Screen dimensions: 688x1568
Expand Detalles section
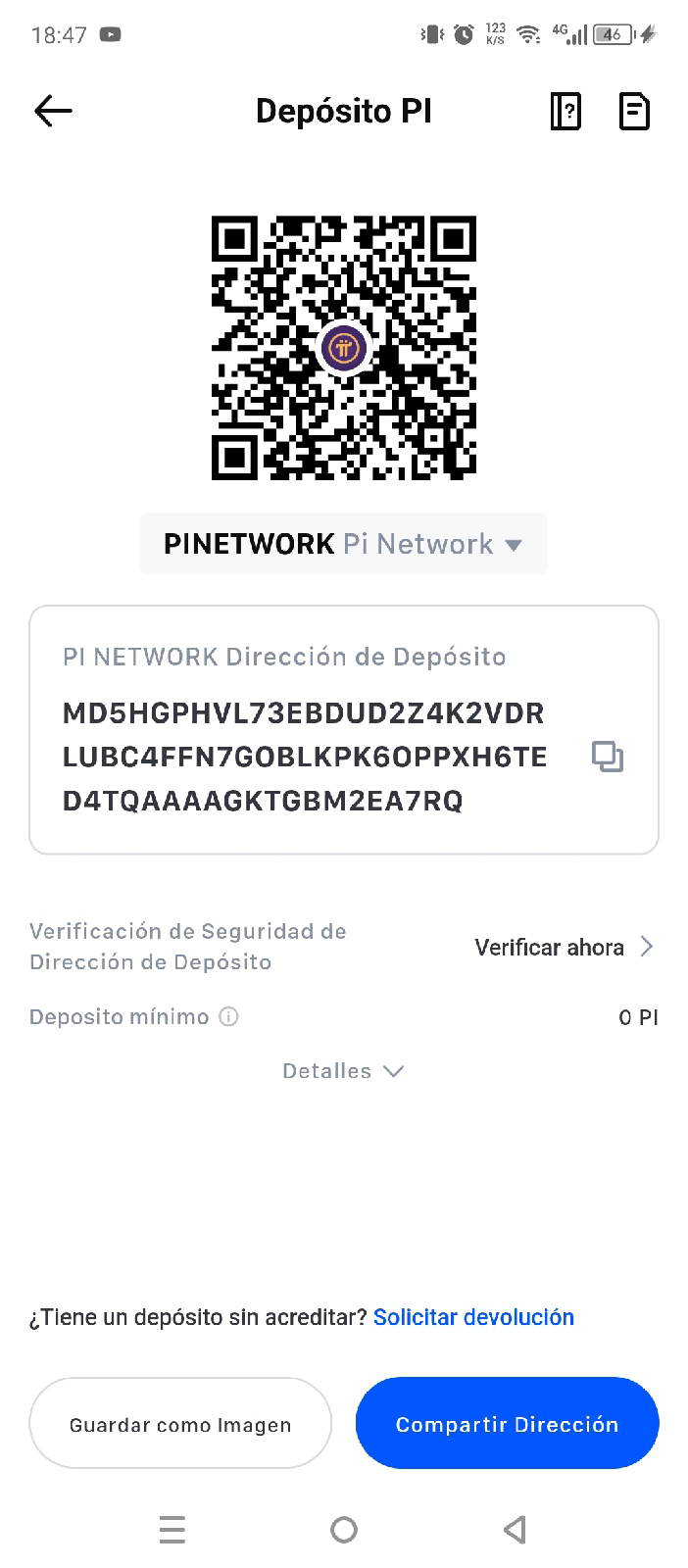[343, 1071]
